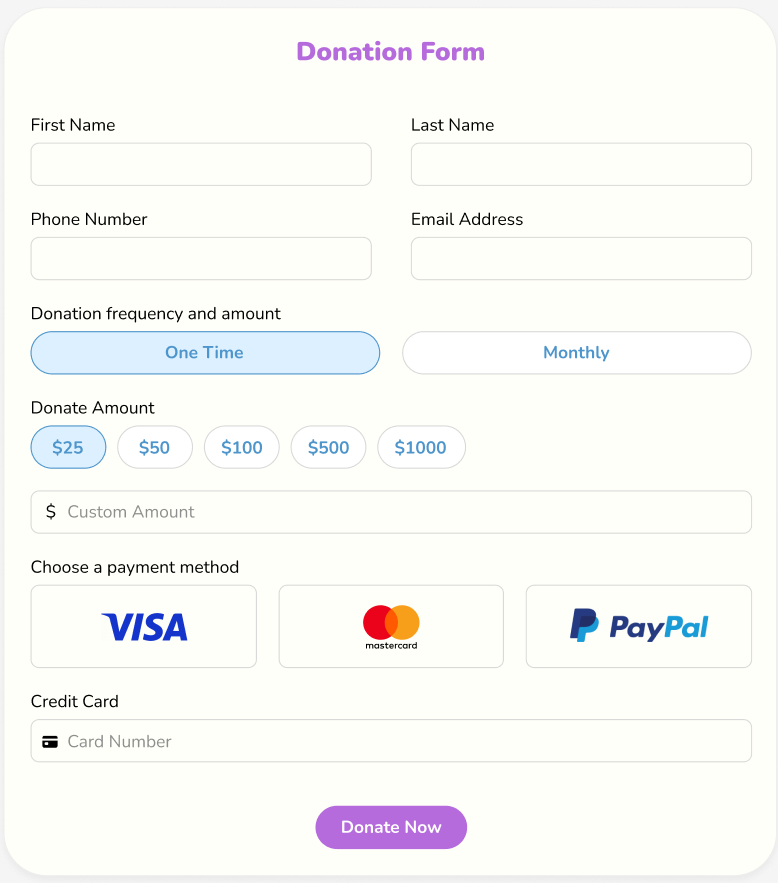Focus the Last Name input
The image size is (778, 883).
click(x=581, y=164)
